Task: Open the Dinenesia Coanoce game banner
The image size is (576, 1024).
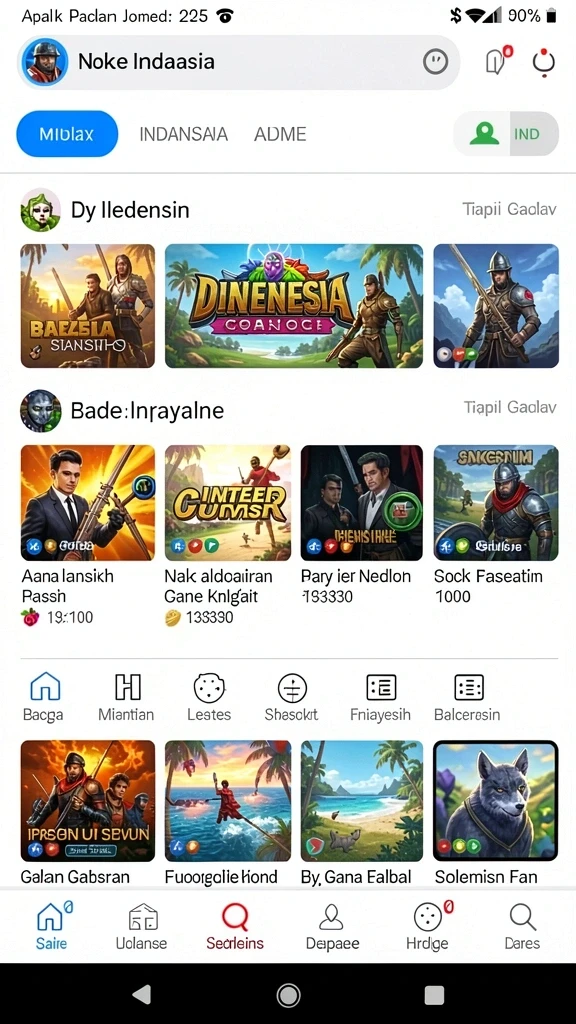Action: pos(294,306)
